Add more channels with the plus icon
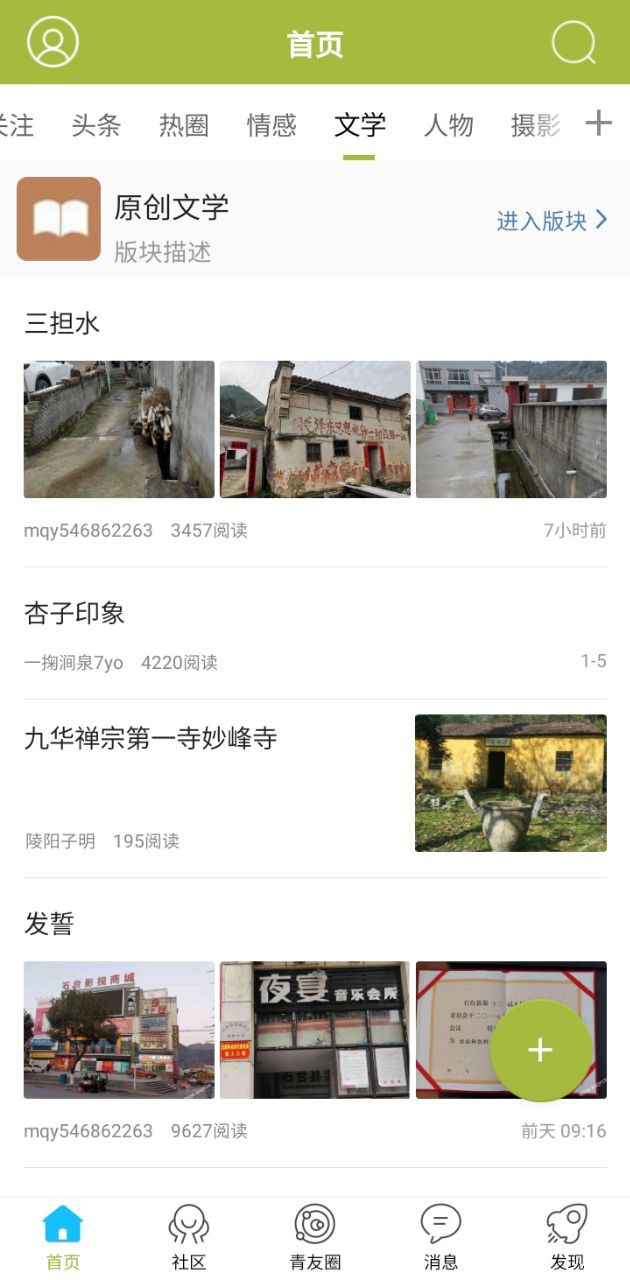The height and width of the screenshot is (1280, 630). 598,123
